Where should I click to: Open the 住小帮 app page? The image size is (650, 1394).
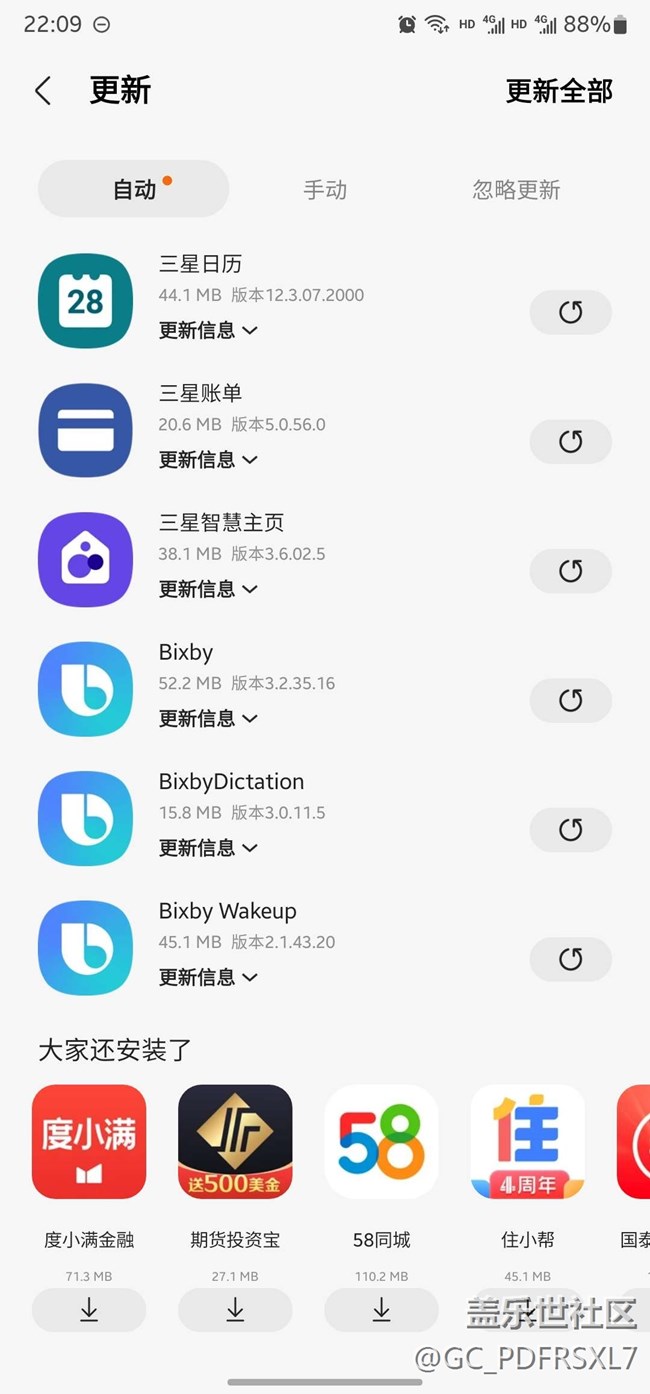[x=527, y=1142]
